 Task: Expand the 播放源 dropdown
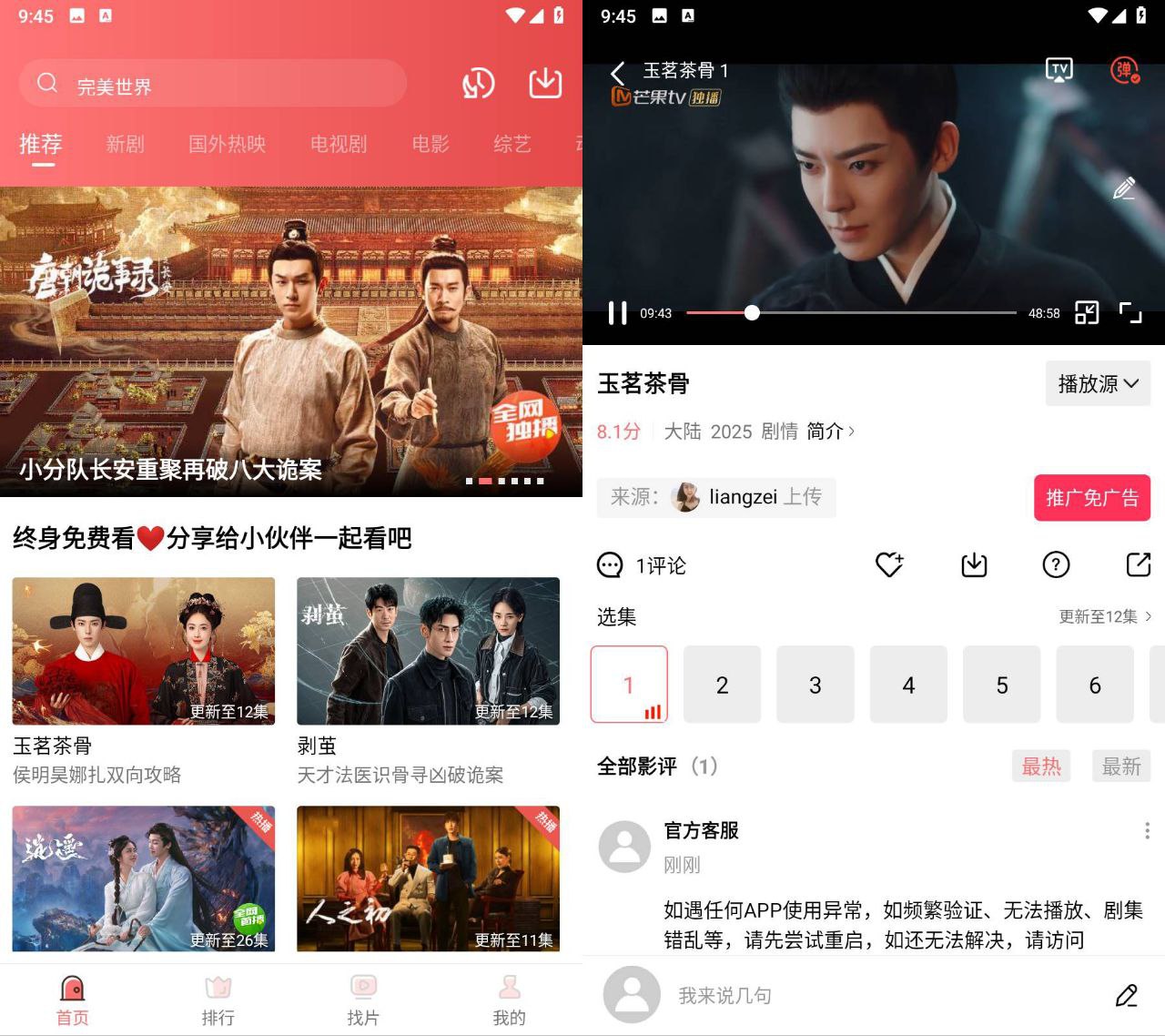(1098, 383)
